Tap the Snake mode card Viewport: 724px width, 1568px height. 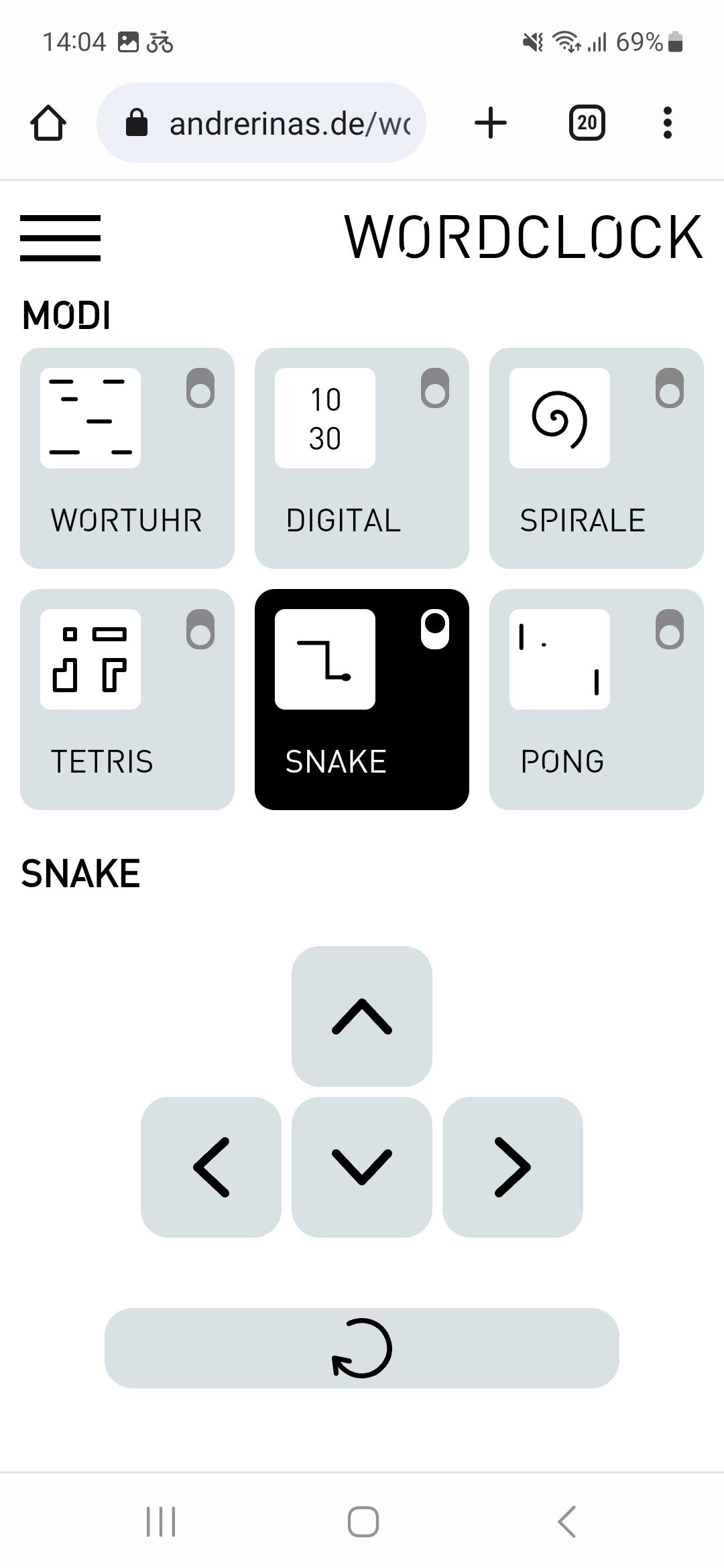[362, 700]
